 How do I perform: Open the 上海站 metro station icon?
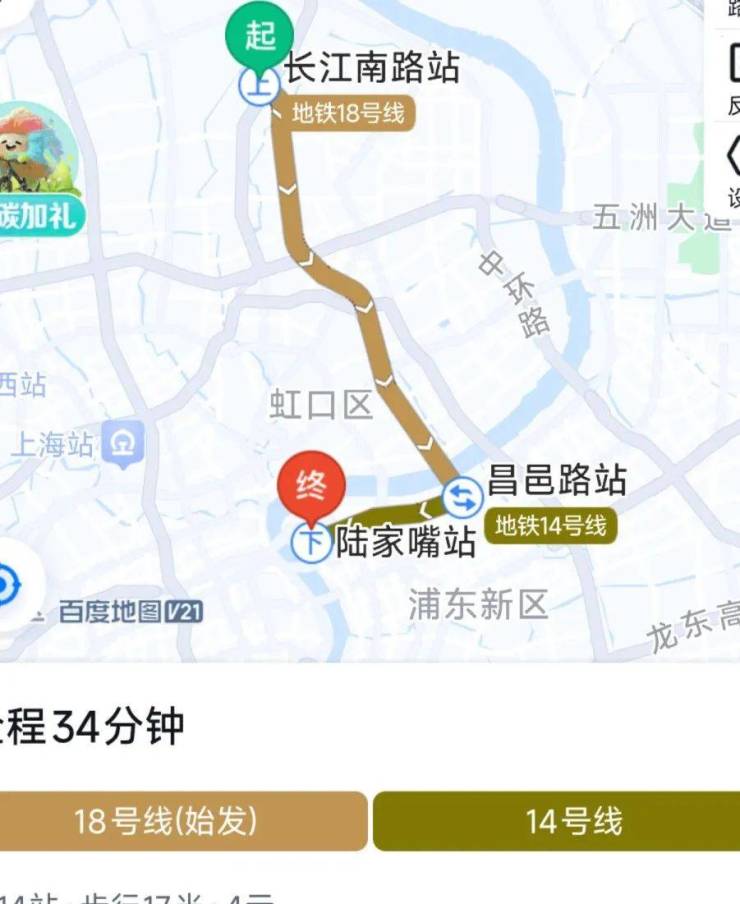tap(123, 444)
